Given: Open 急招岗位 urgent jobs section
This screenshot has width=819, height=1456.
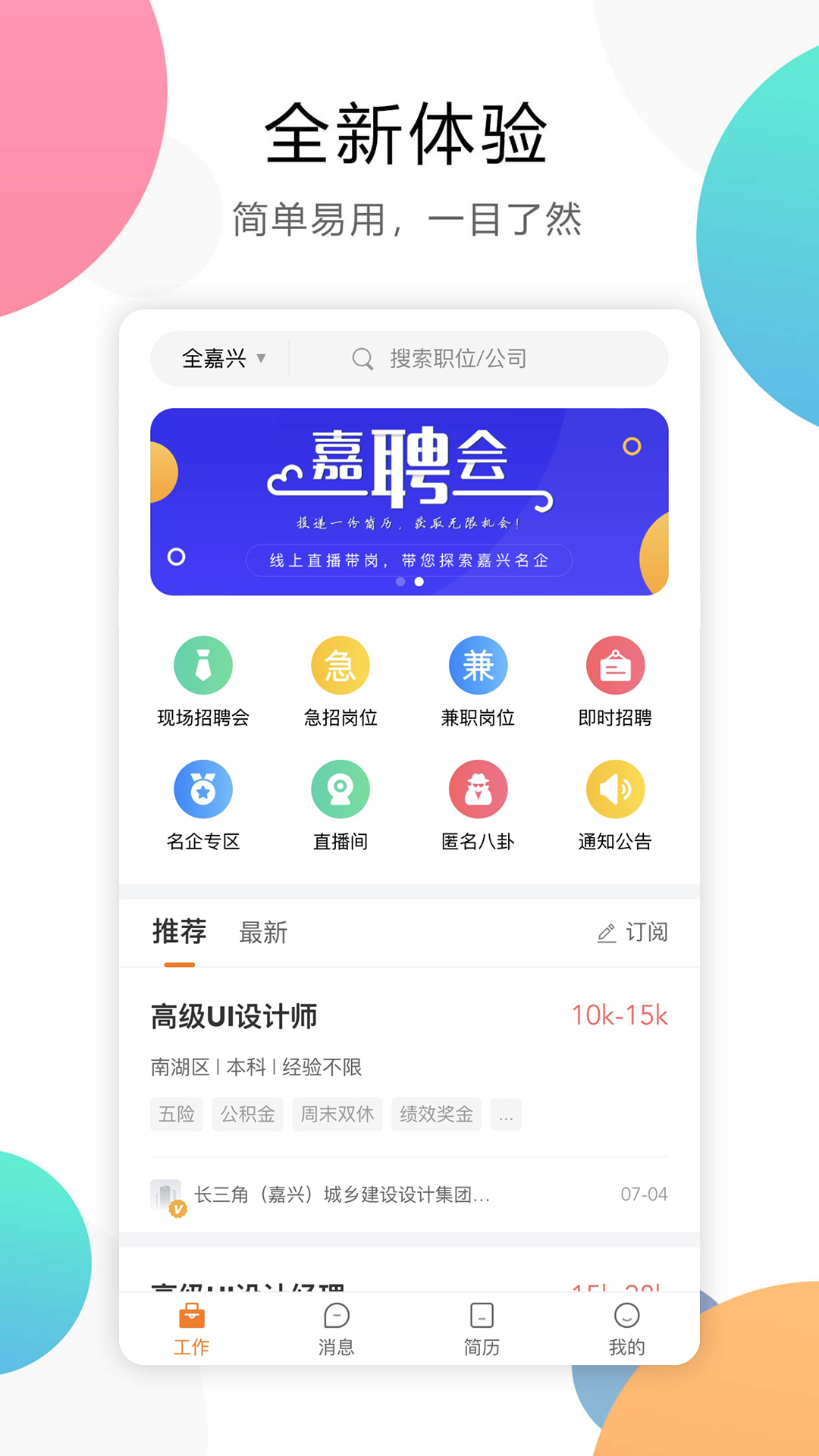Looking at the screenshot, I should pyautogui.click(x=340, y=679).
